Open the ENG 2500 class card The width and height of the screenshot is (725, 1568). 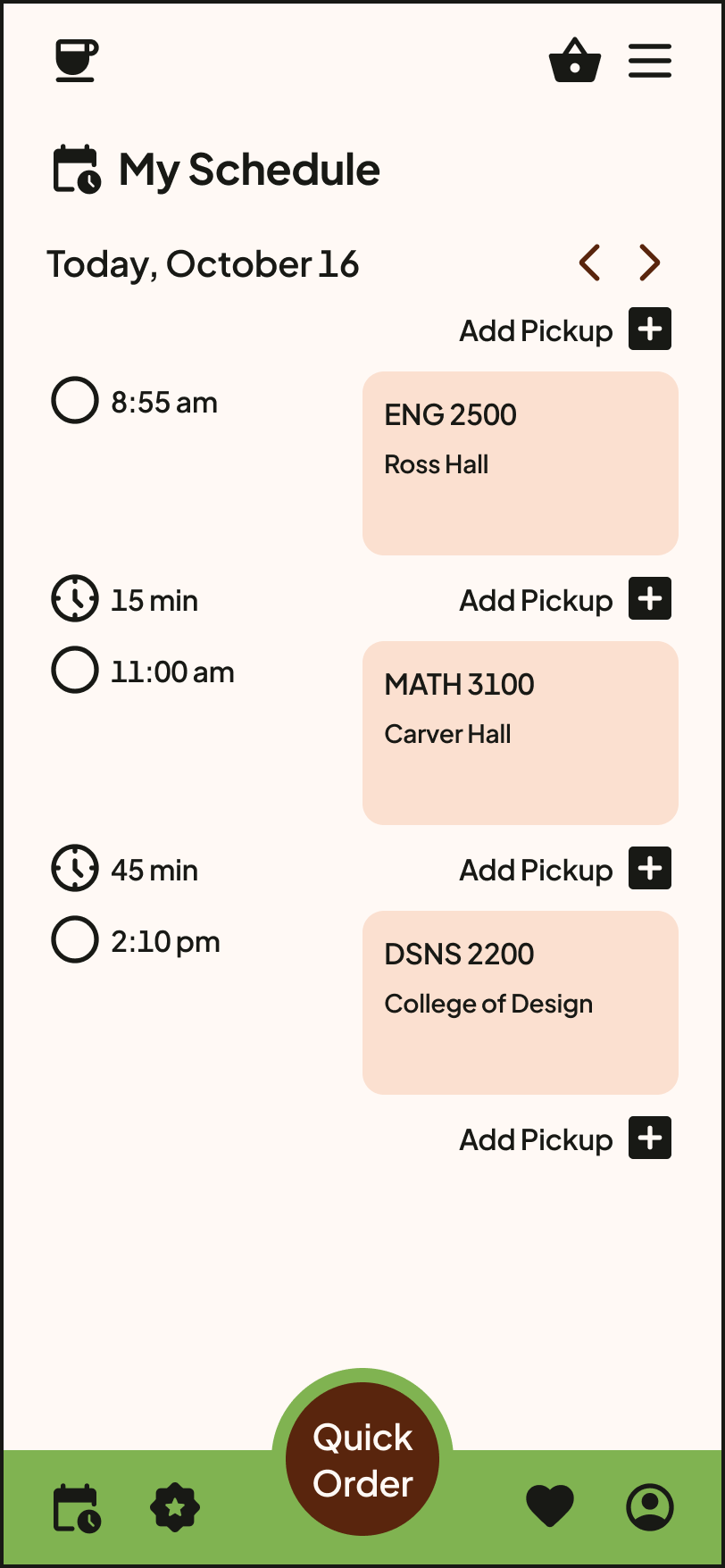point(520,463)
